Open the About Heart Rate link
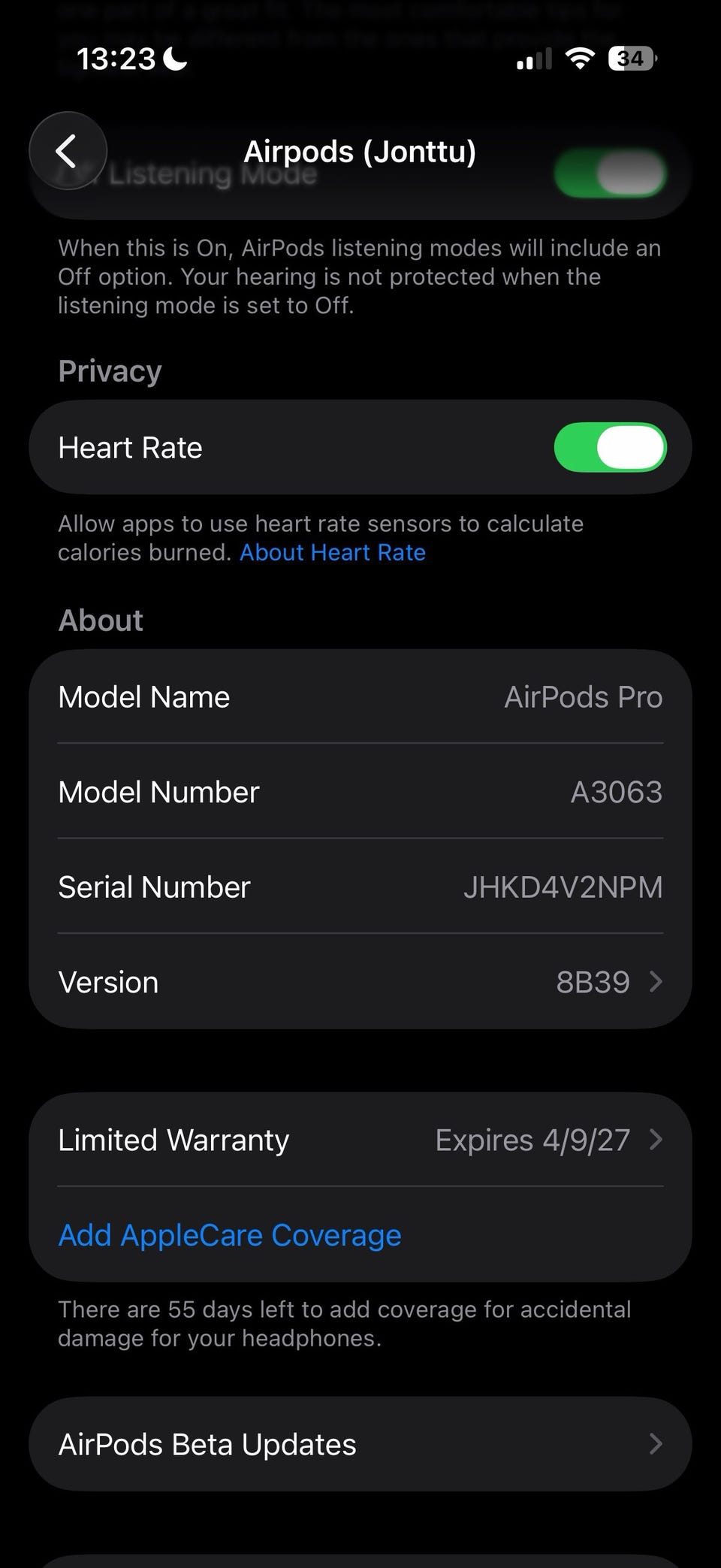 tap(333, 552)
